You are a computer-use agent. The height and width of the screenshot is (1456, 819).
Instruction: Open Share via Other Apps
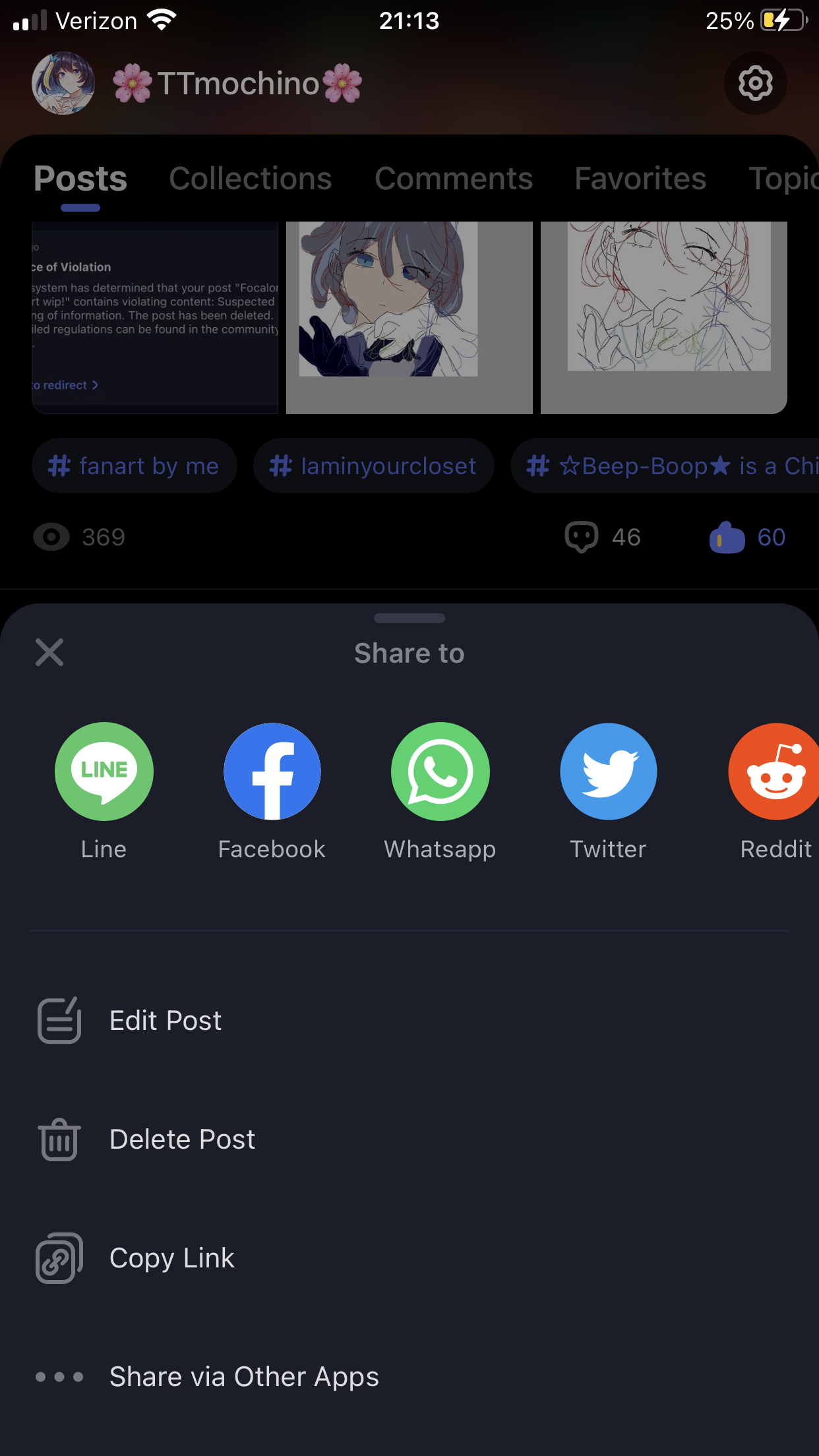244,1376
